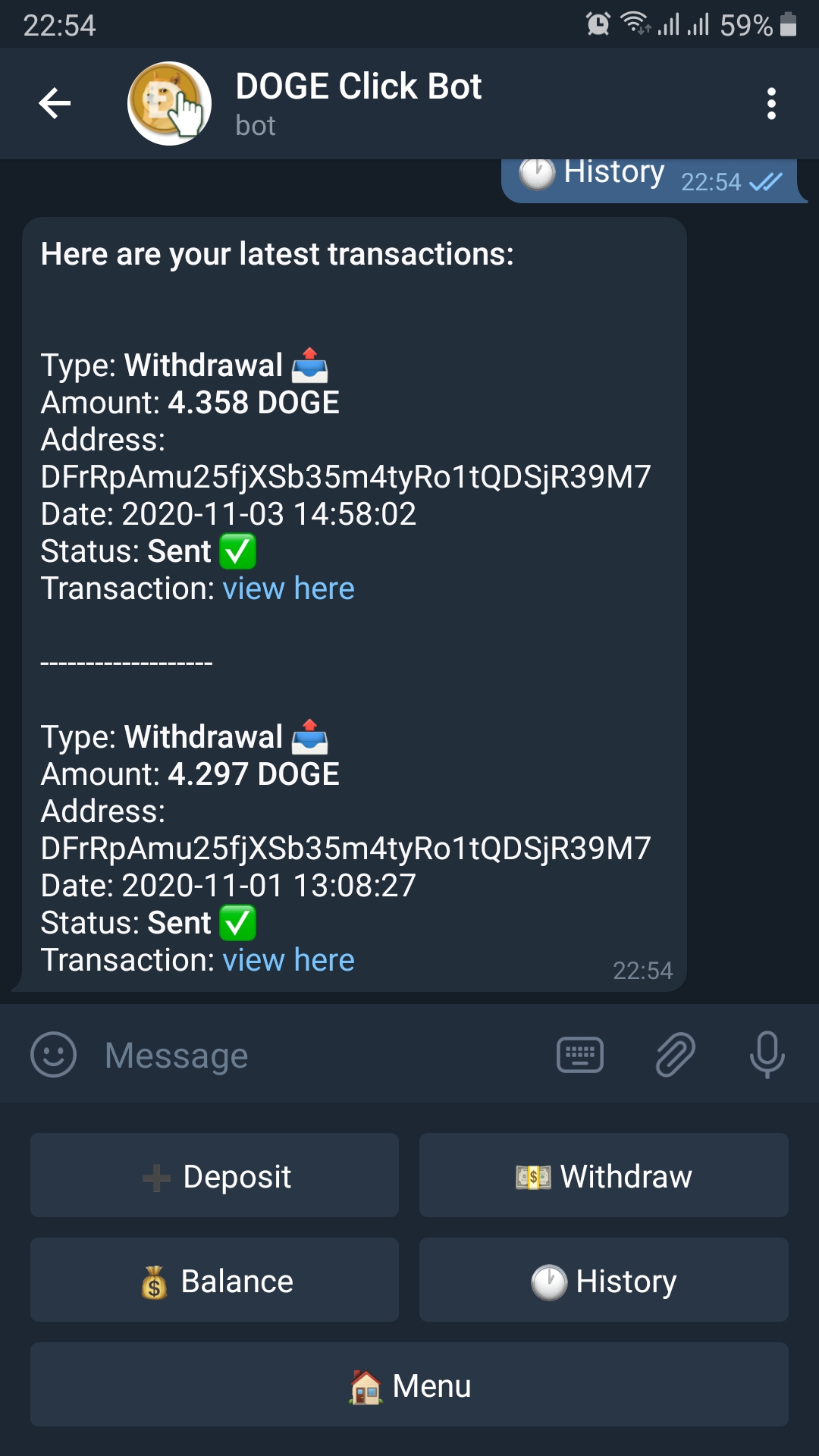
Task: Tap the History bot keyboard button
Action: tap(604, 1280)
